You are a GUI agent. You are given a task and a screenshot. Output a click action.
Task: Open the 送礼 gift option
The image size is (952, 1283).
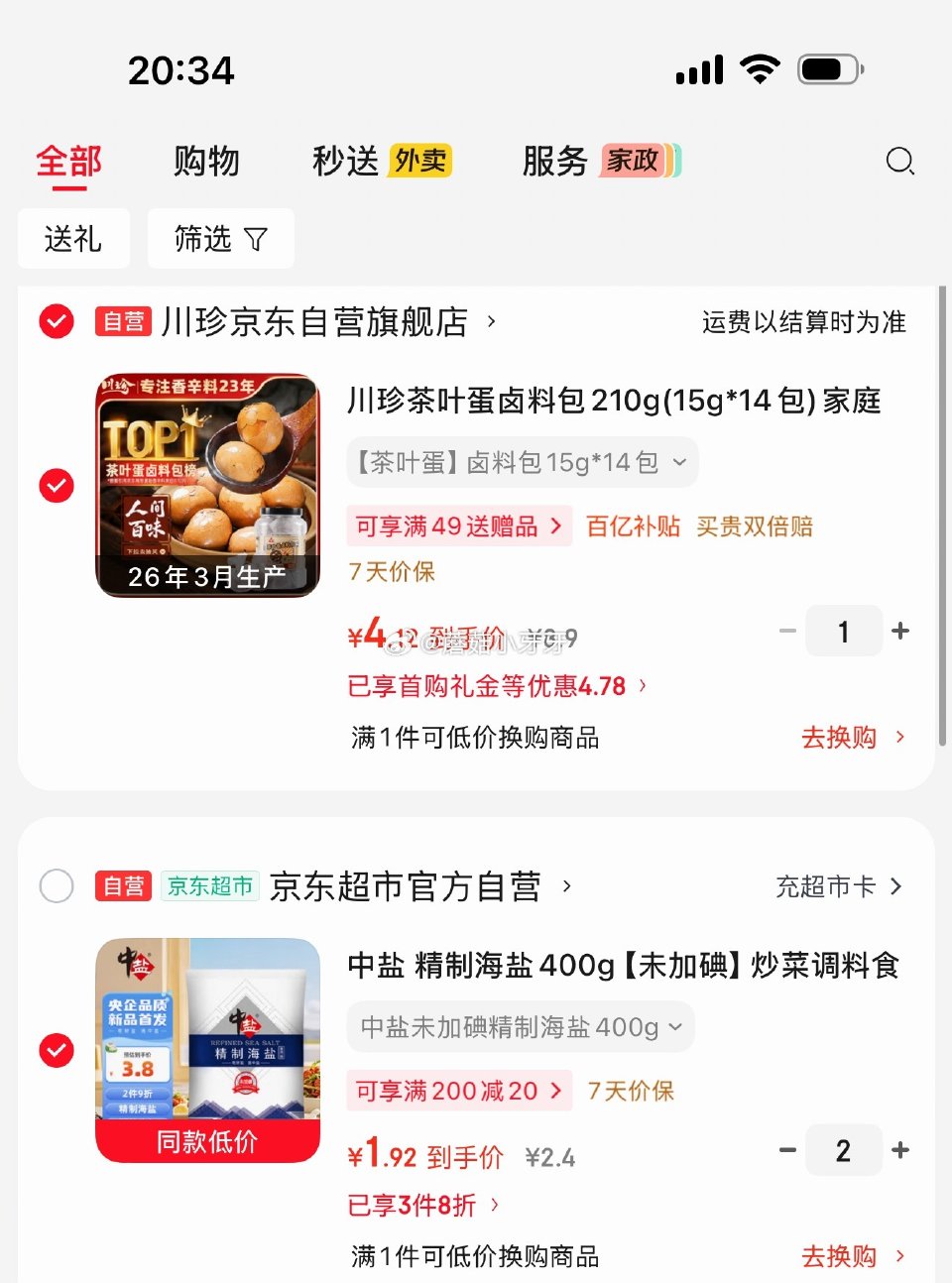pos(73,238)
